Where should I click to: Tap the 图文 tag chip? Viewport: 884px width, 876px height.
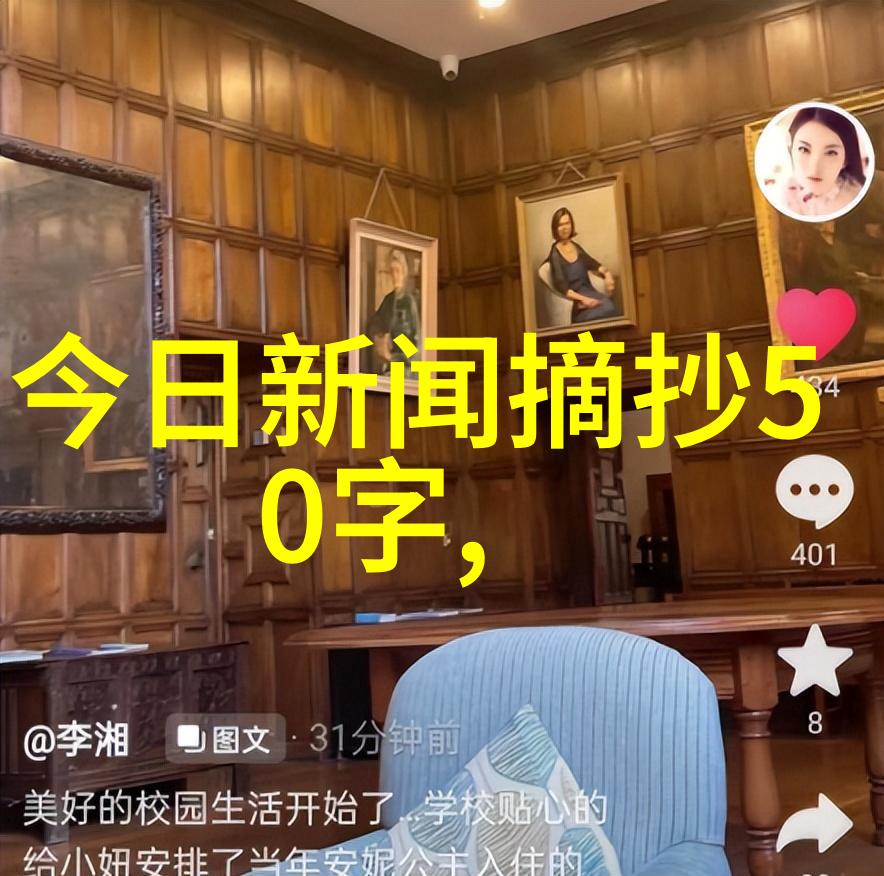pos(224,739)
